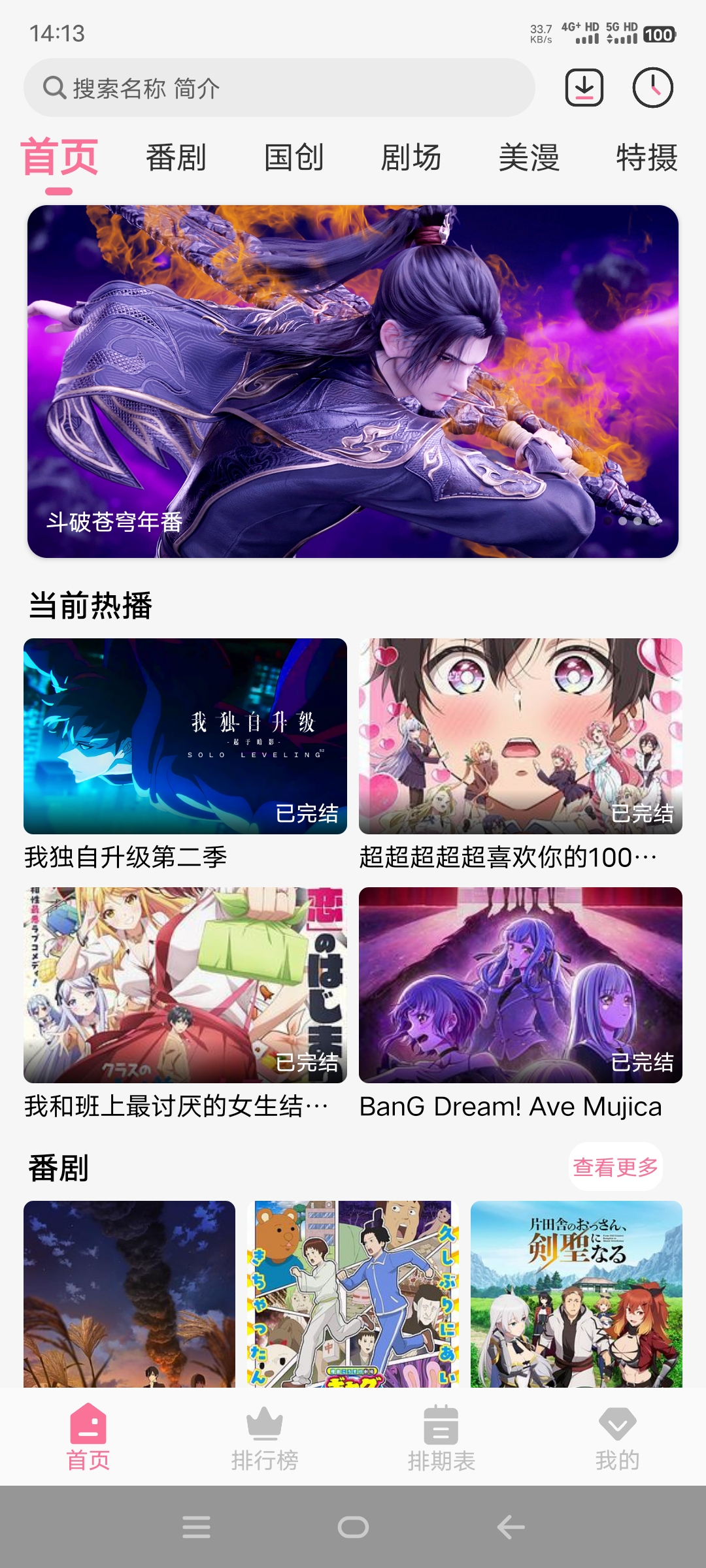Open the watch history clock icon

tap(652, 88)
